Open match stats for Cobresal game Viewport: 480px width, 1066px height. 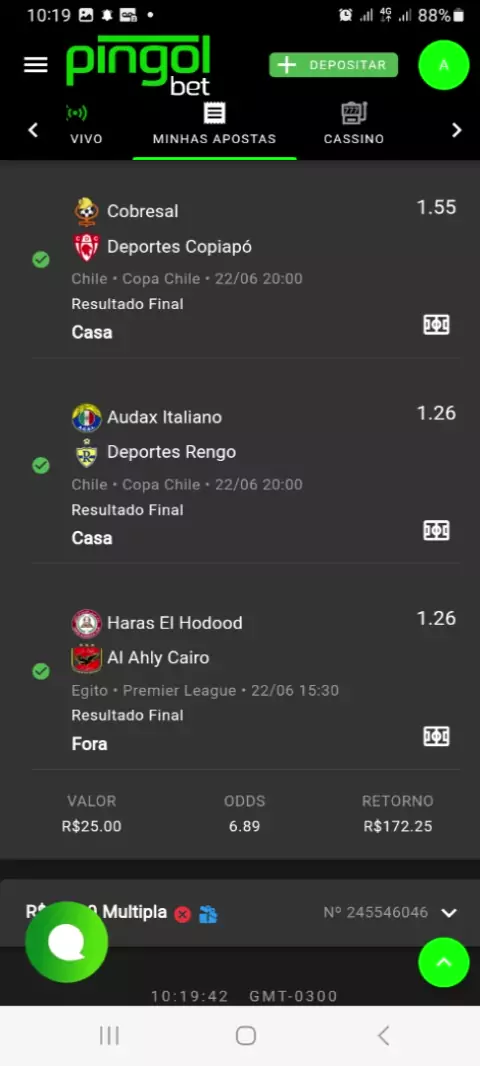pos(436,325)
